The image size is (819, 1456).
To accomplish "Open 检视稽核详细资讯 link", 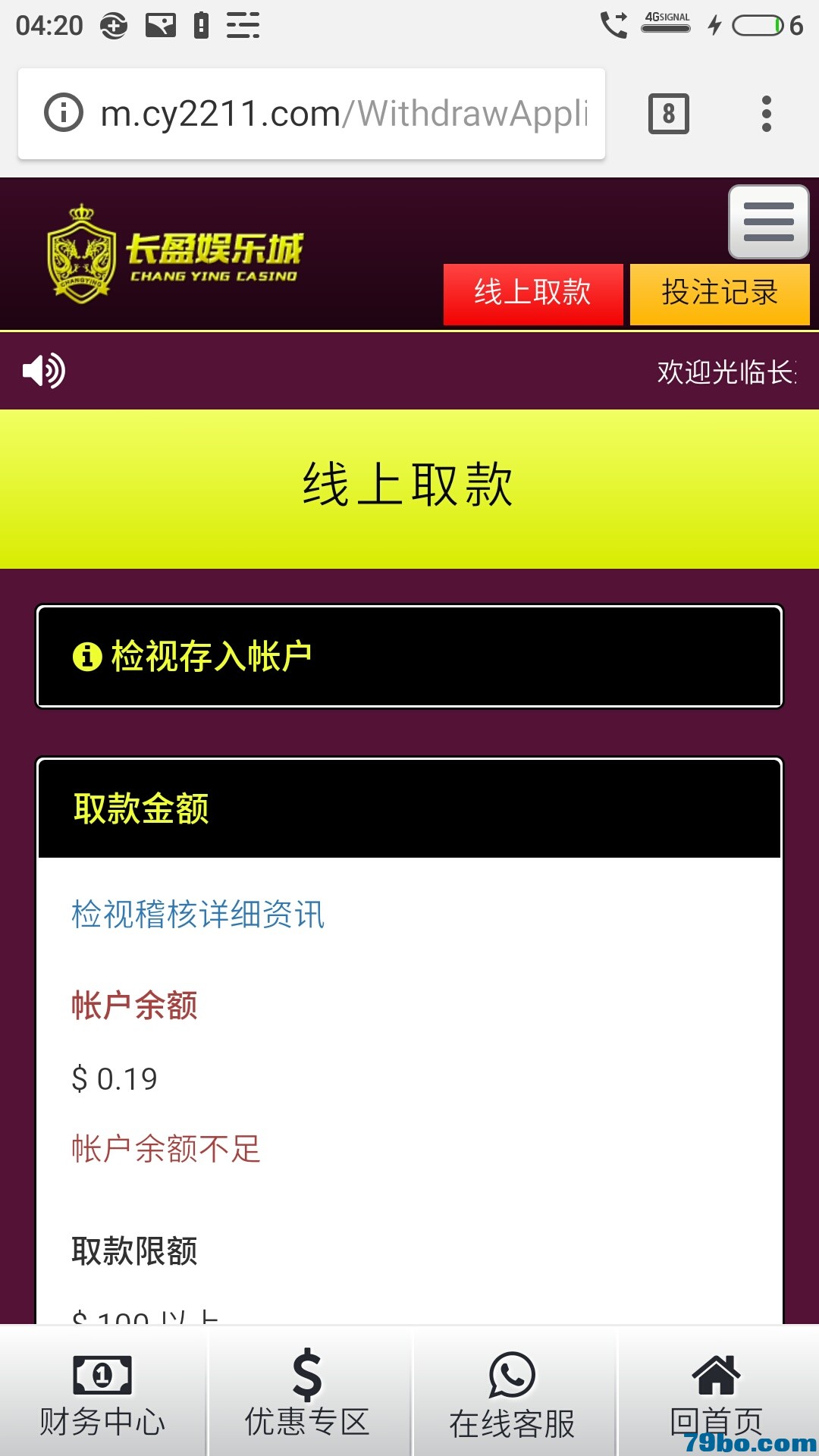I will click(198, 914).
